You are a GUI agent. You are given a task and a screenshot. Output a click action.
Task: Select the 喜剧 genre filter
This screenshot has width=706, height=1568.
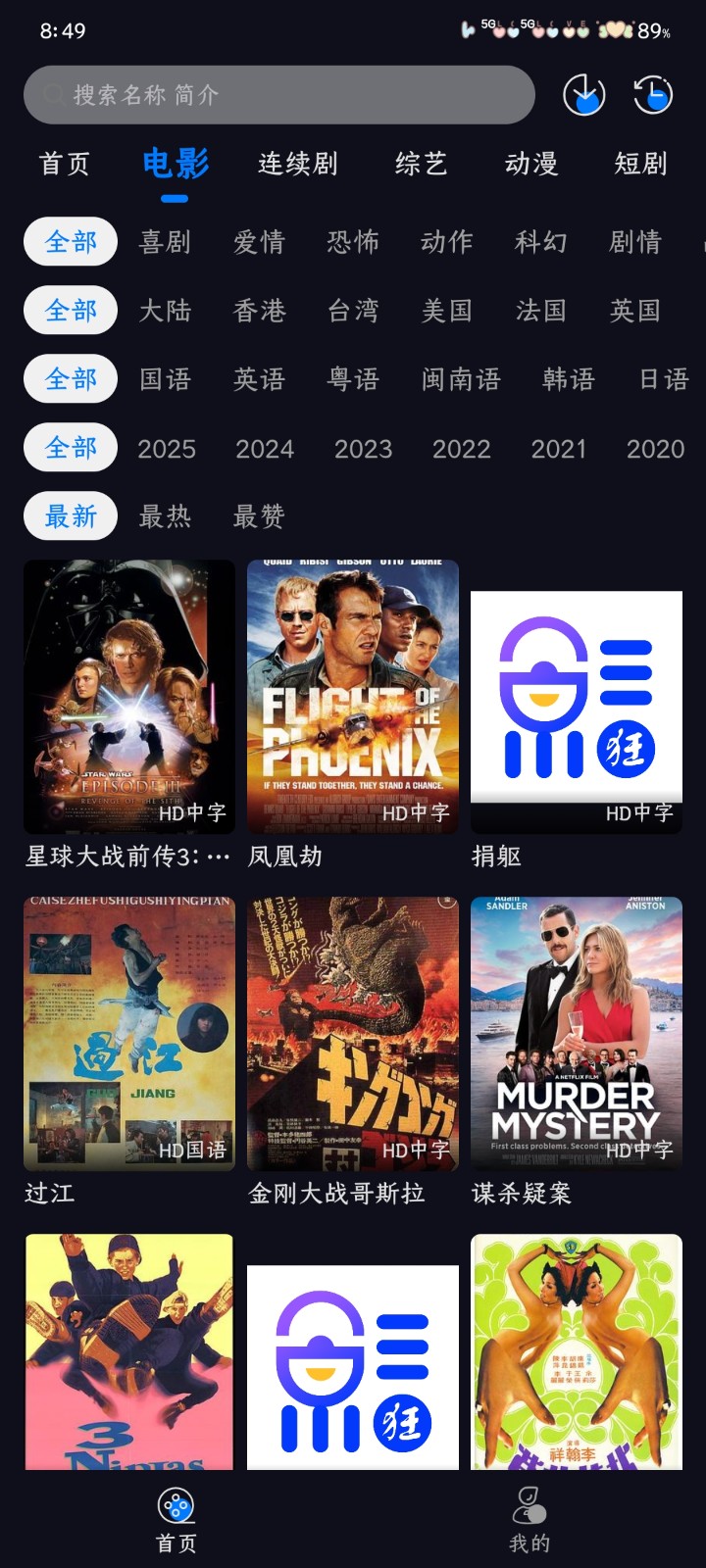[165, 242]
